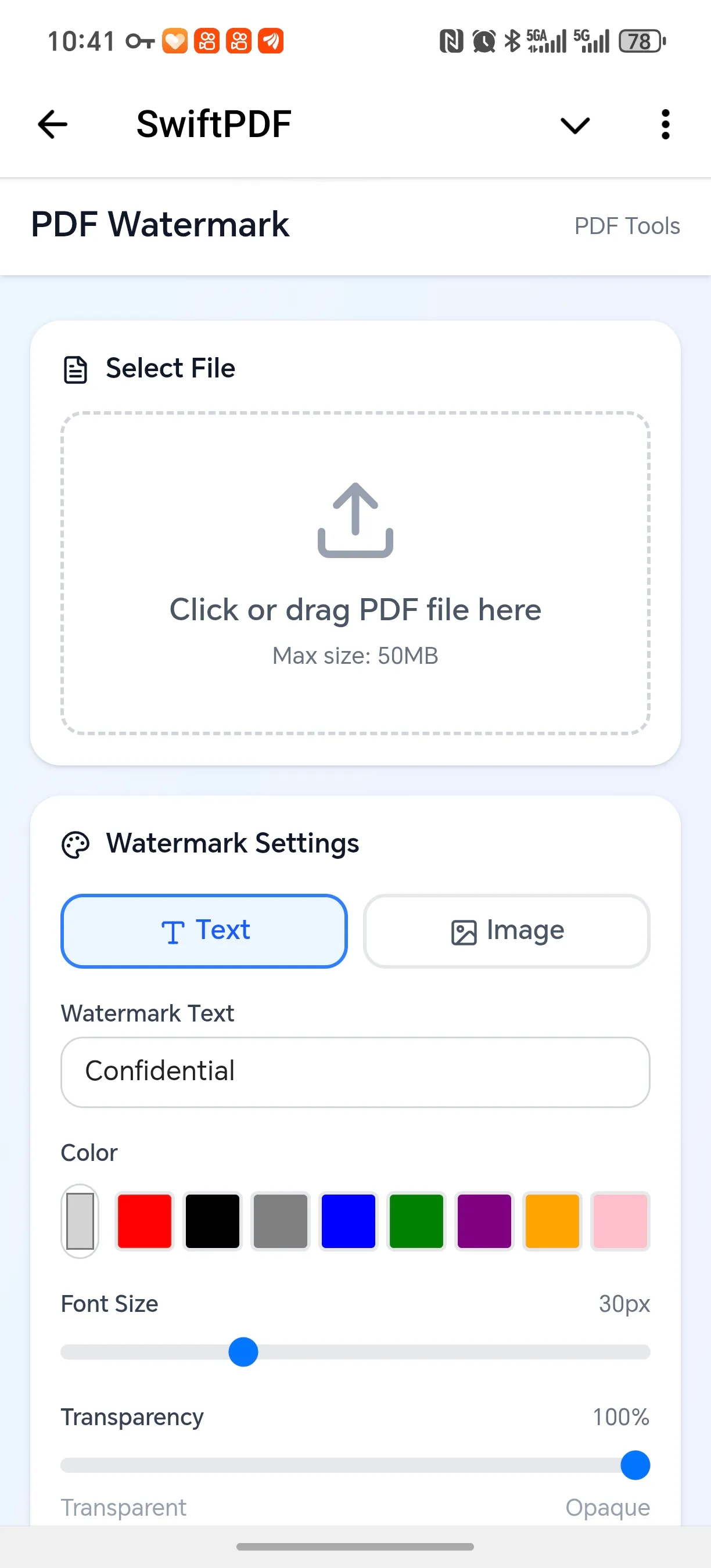This screenshot has height=1568, width=711.
Task: Tap the PDF upload drop zone
Action: (x=355, y=573)
